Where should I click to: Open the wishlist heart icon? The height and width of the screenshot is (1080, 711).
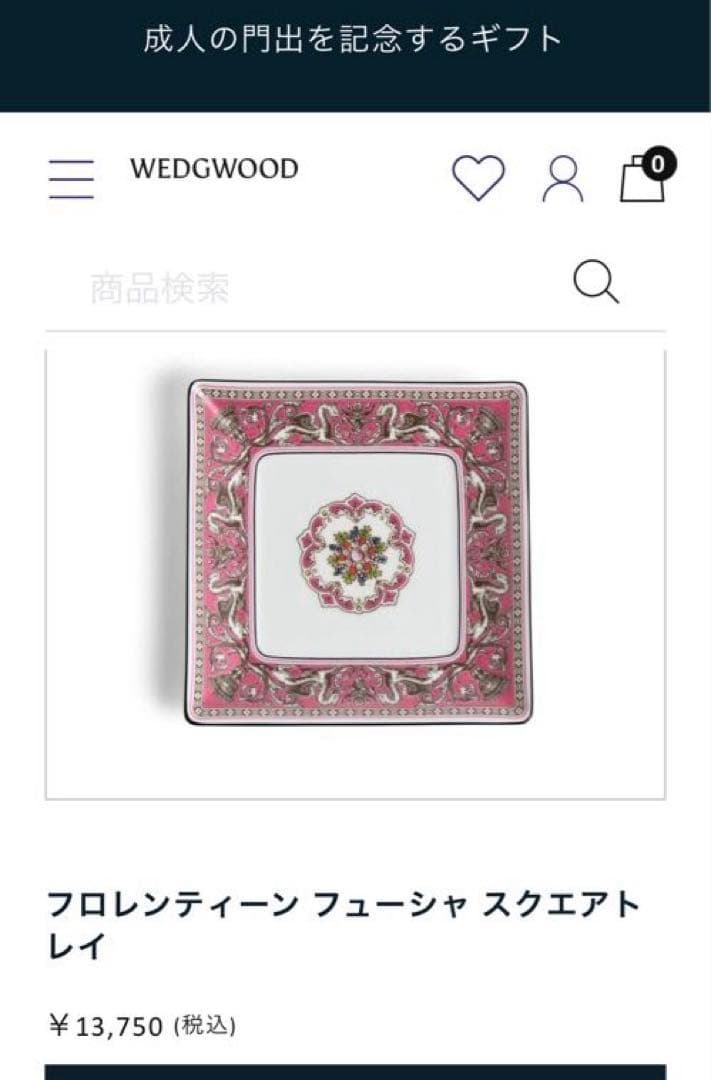coord(478,178)
